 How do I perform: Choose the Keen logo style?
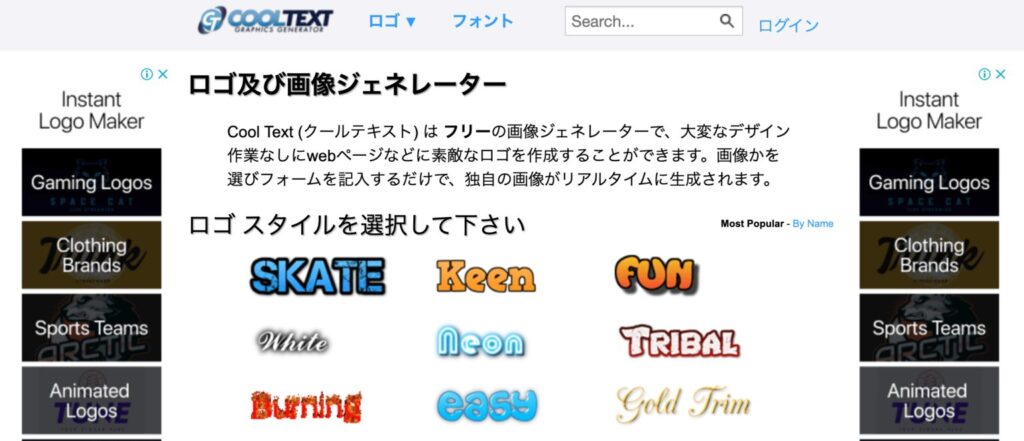485,277
